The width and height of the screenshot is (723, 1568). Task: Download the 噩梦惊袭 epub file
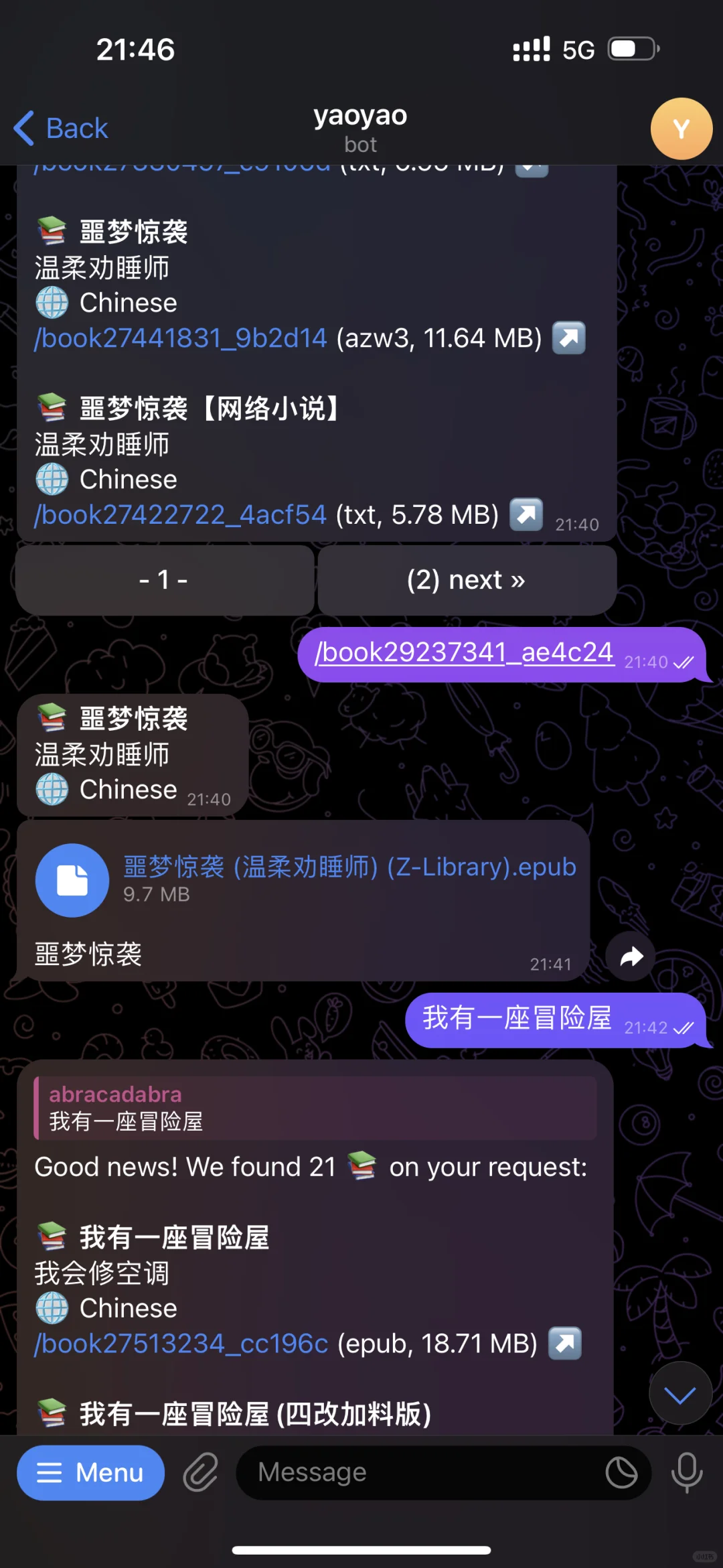72,880
